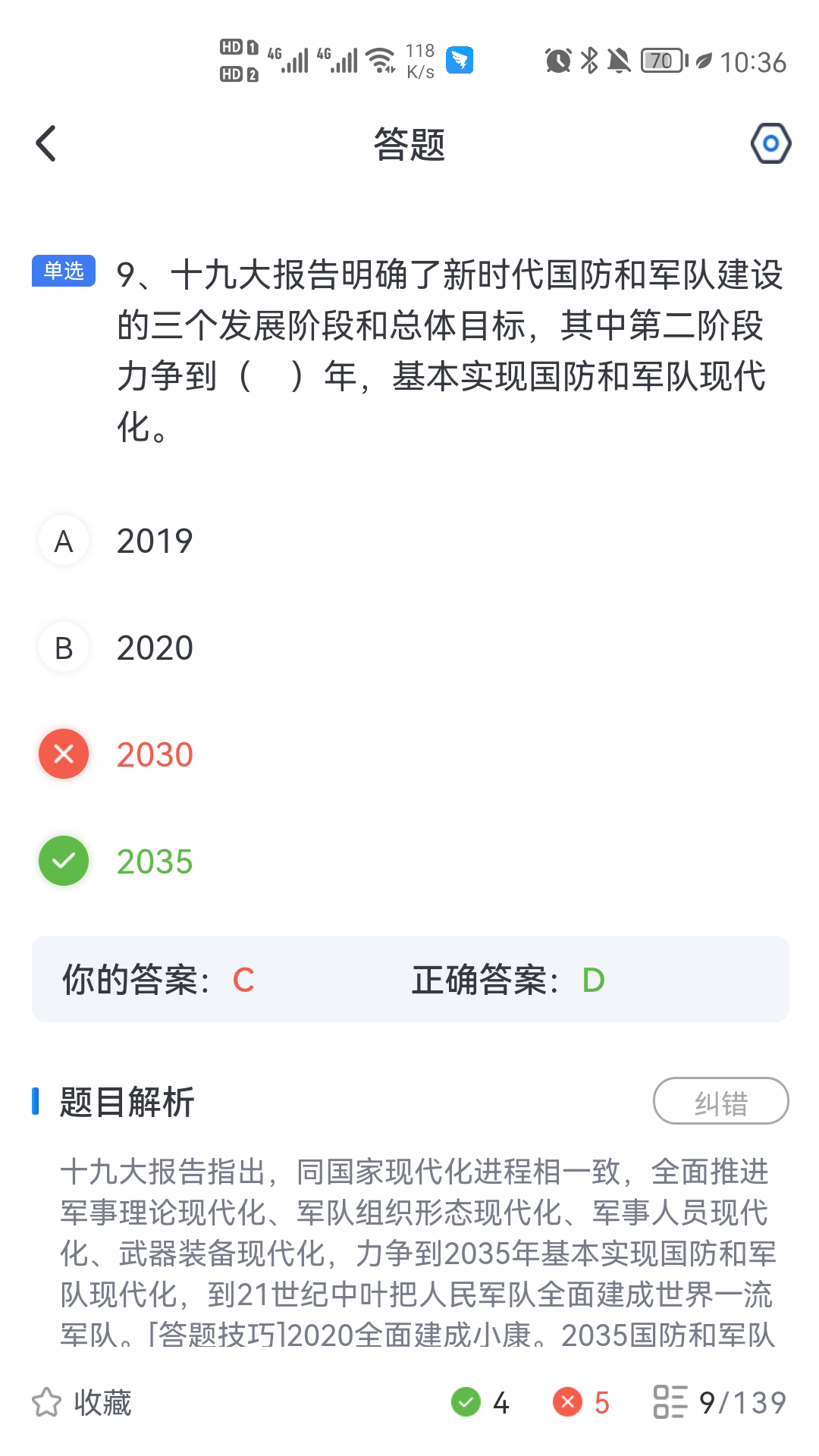This screenshot has width=819, height=1456.
Task: Tap the 答题 title in the header
Action: (409, 144)
